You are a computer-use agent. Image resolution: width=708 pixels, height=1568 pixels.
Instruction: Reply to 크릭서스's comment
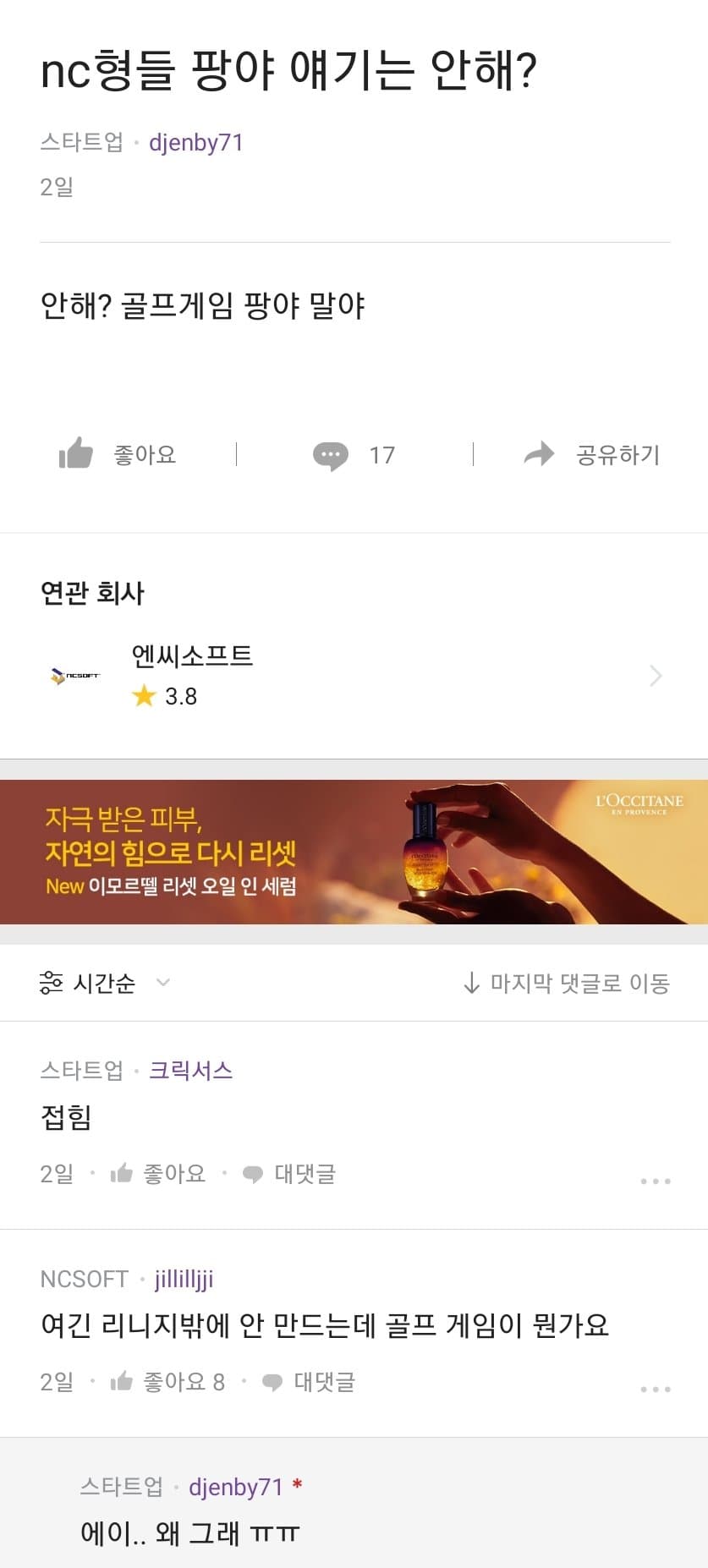(289, 1174)
